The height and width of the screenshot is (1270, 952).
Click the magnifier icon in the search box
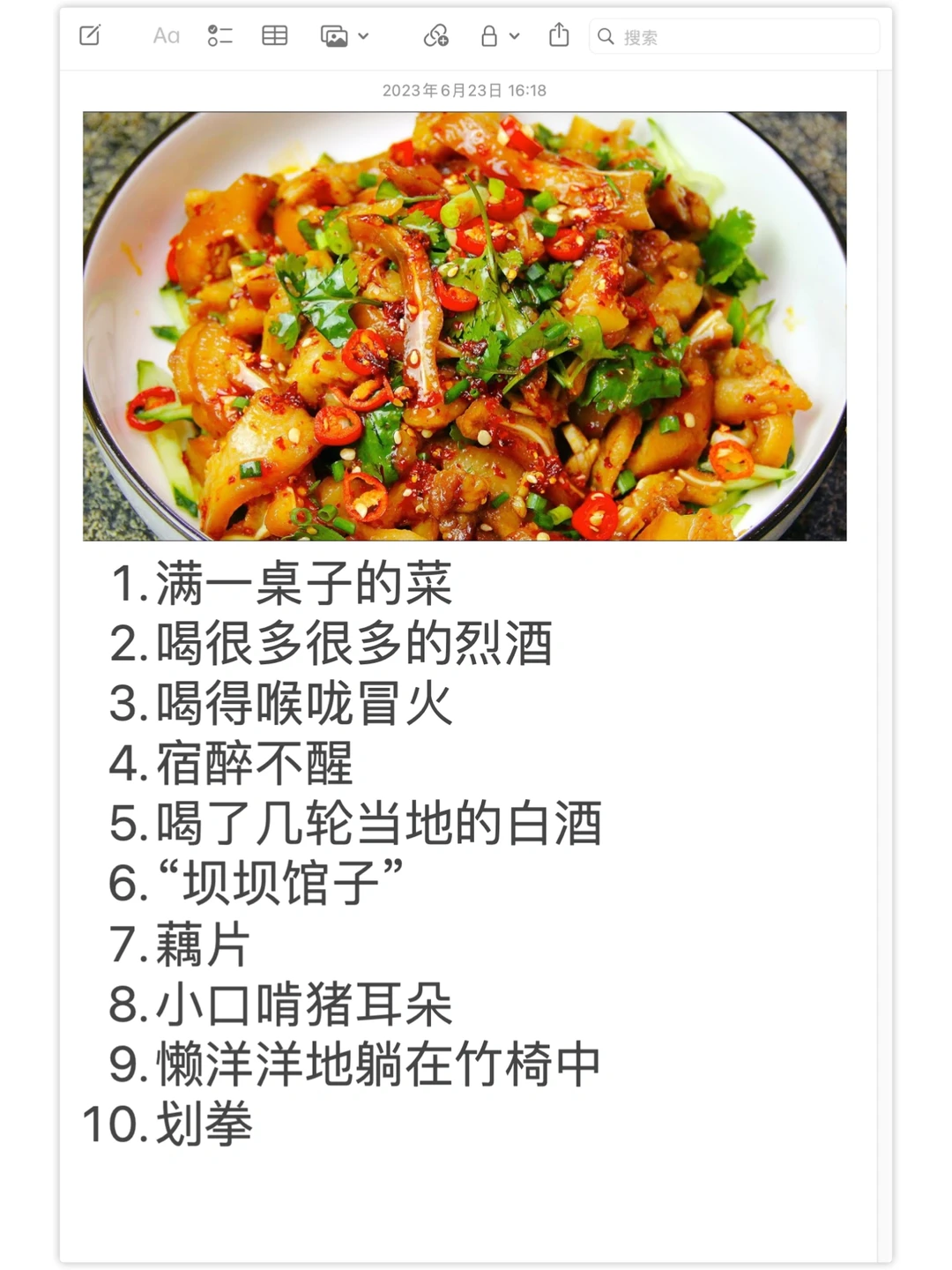point(605,36)
